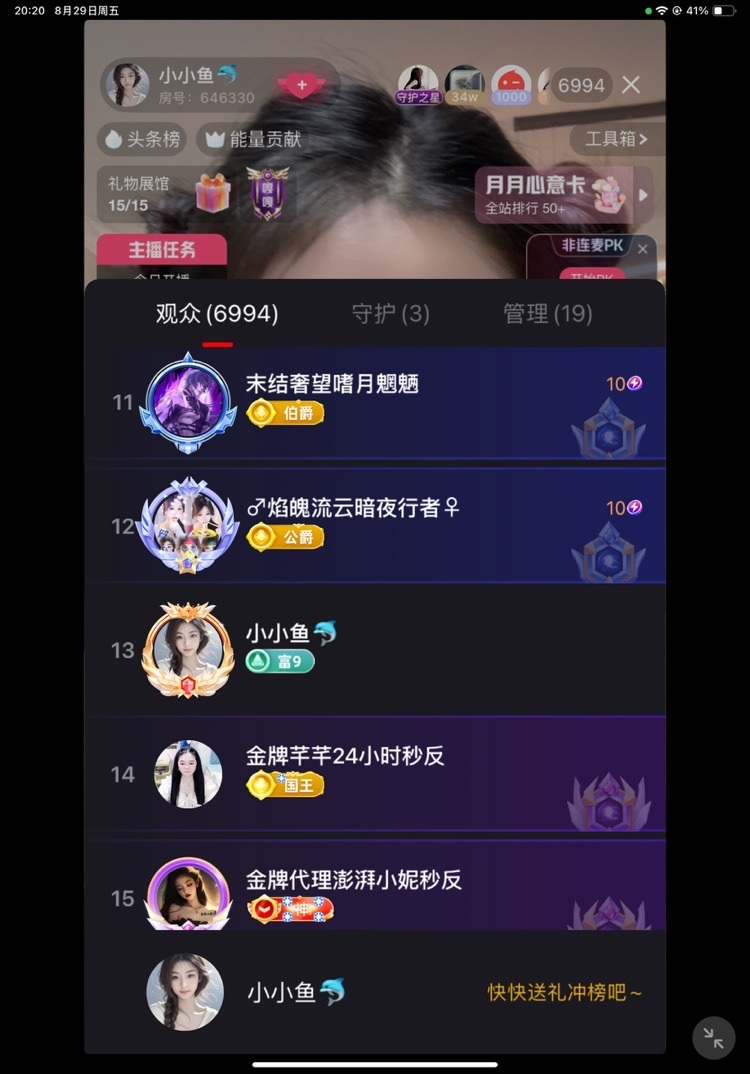Open the 能量贡献 list
Viewport: 750px width, 1074px height.
point(253,139)
